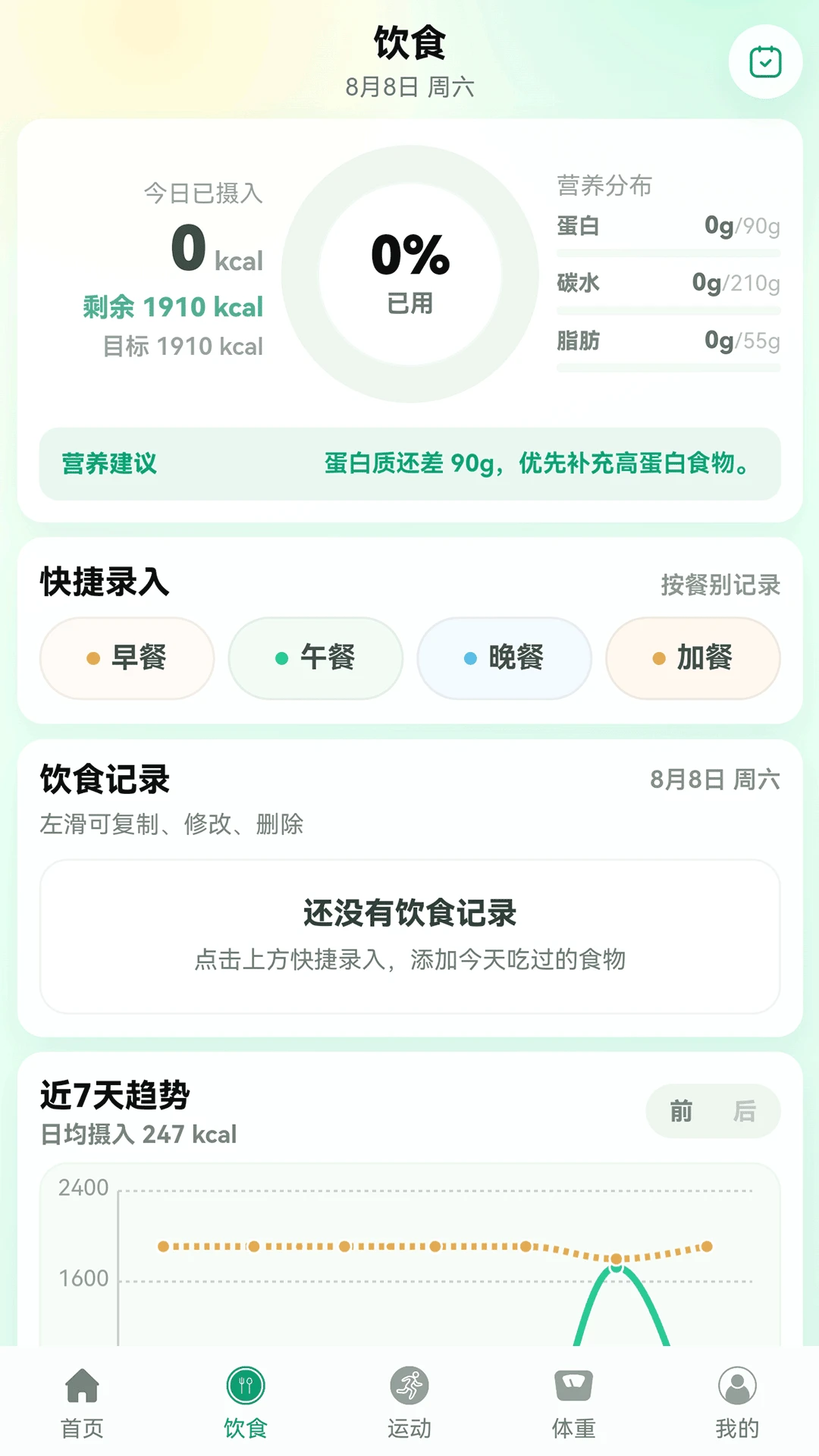Select 前 in the trend toggle

[x=681, y=1111]
